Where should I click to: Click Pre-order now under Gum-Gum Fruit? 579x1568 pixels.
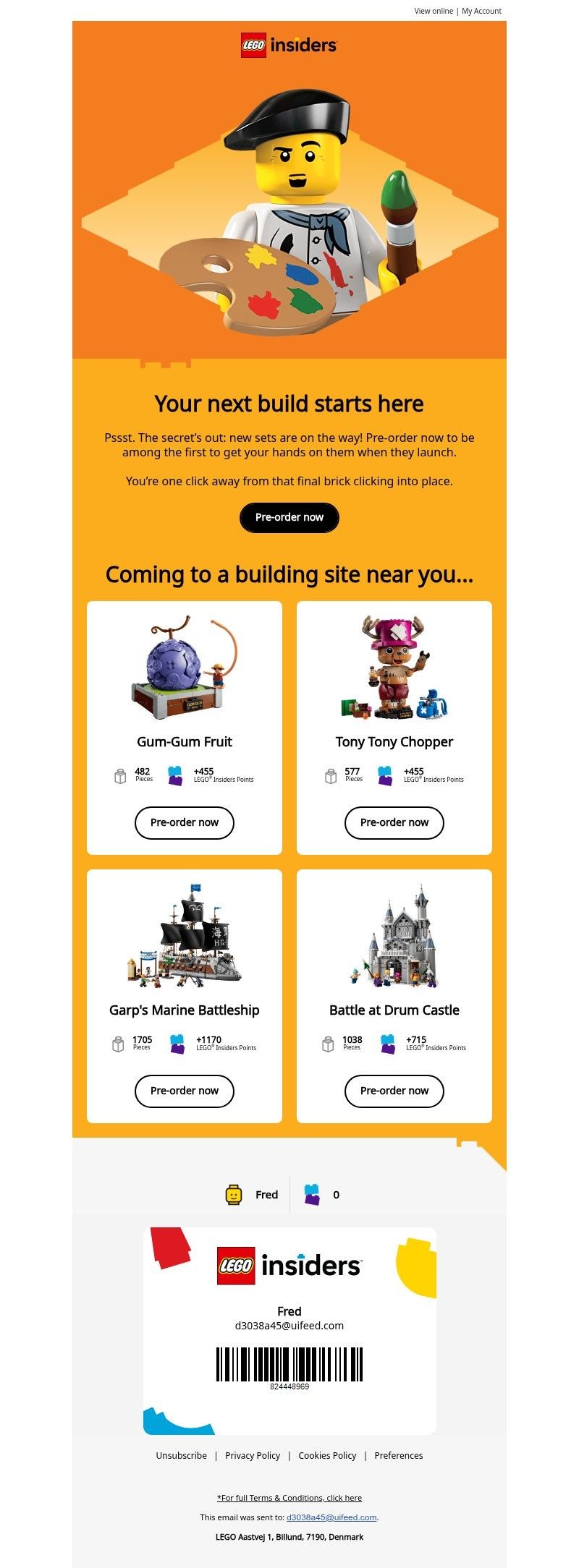tap(184, 823)
